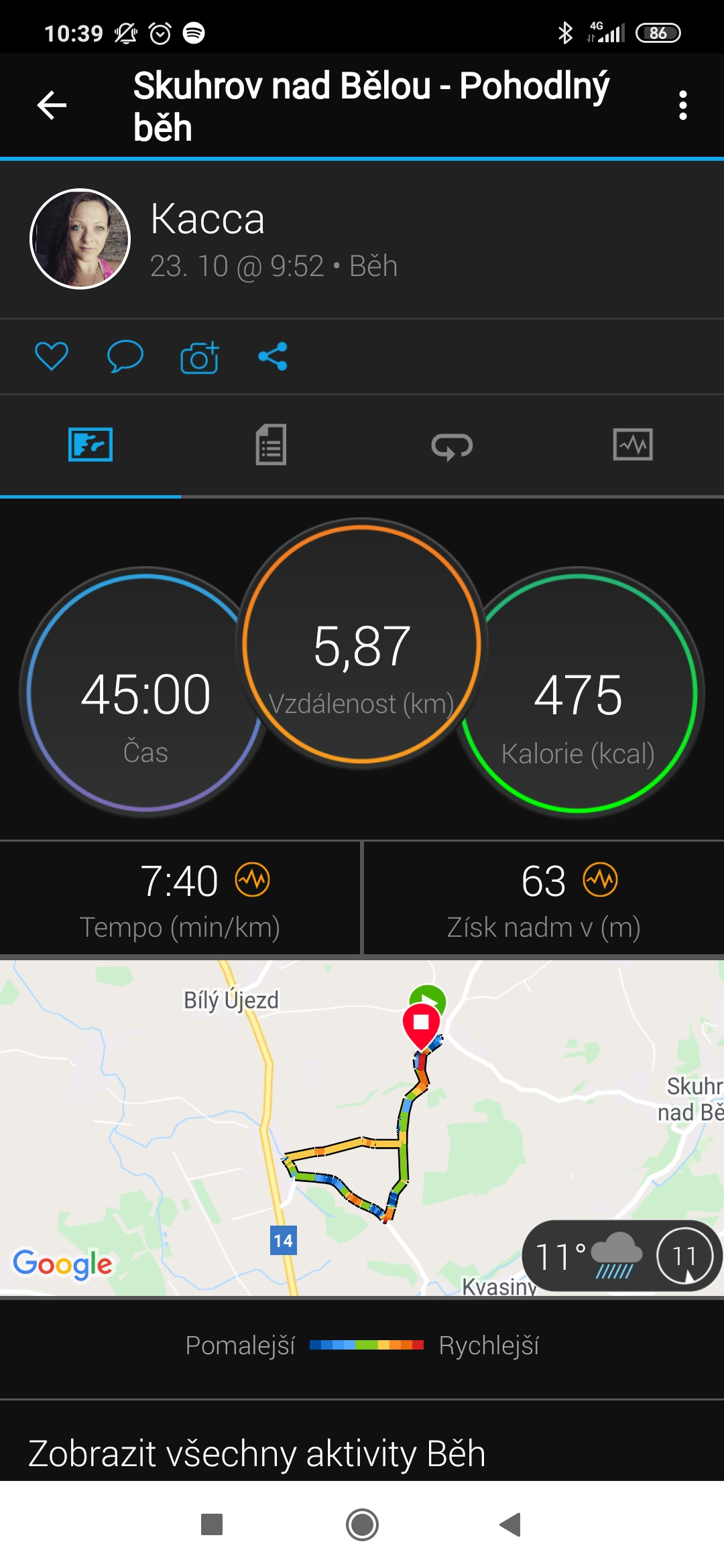
Task: Open the Získ nadm v 63 tile
Action: 544,899
